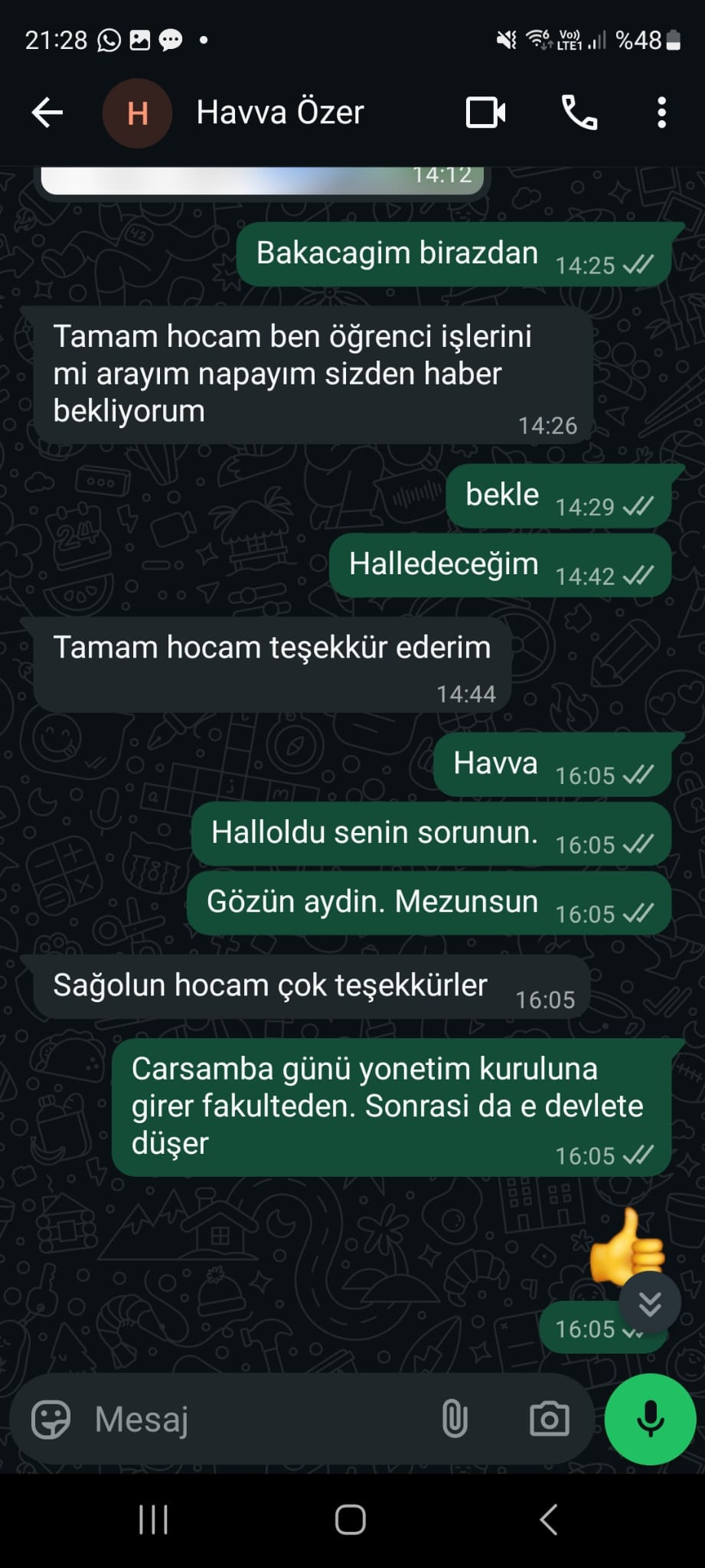The image size is (705, 1568).
Task: Open the chat overflow menu
Action: pos(662,113)
